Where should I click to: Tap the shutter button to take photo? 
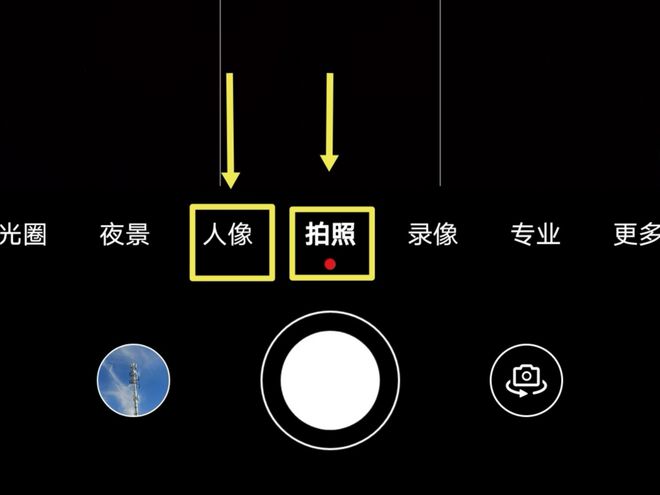coord(330,380)
